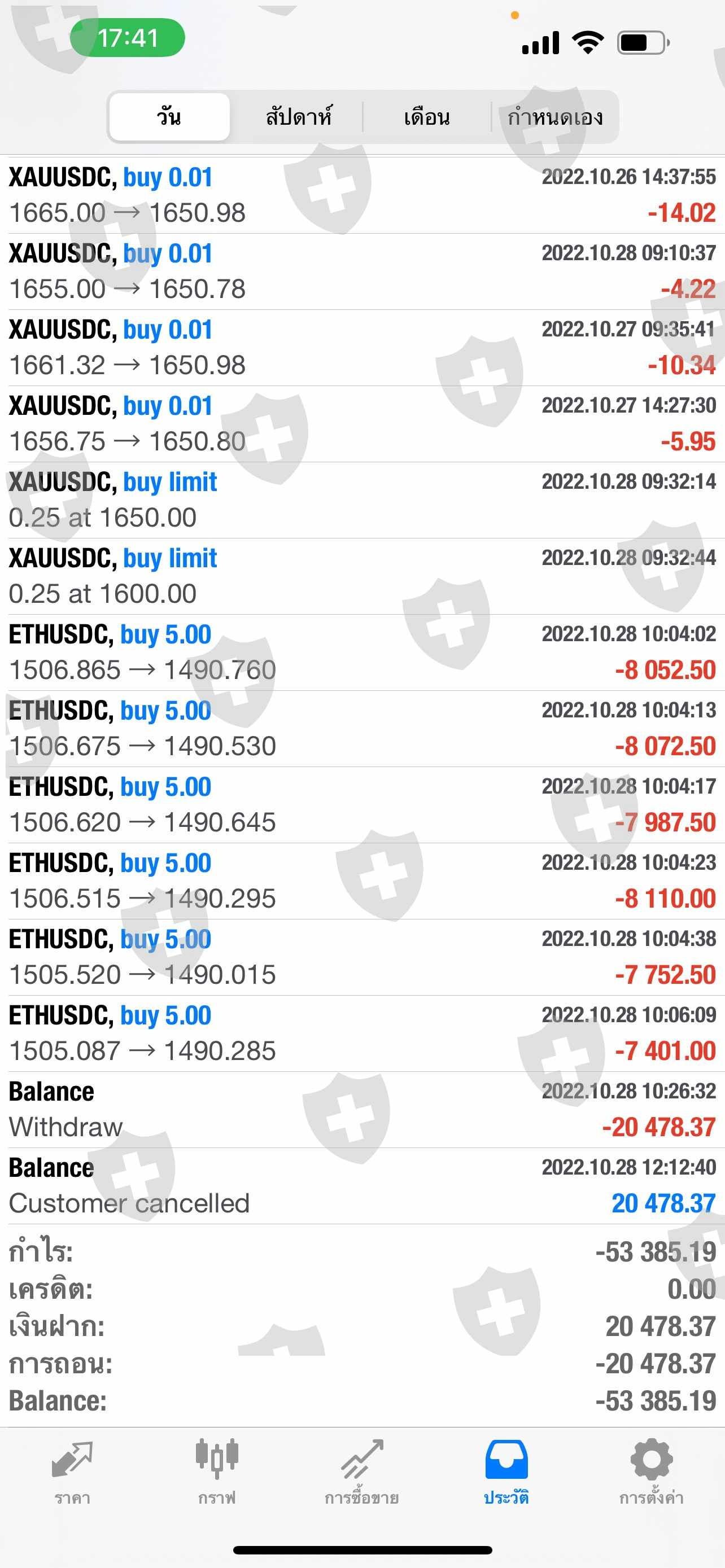Viewport: 725px width, 1568px height.
Task: View the Customer cancelled balance entry
Action: 362,1185
